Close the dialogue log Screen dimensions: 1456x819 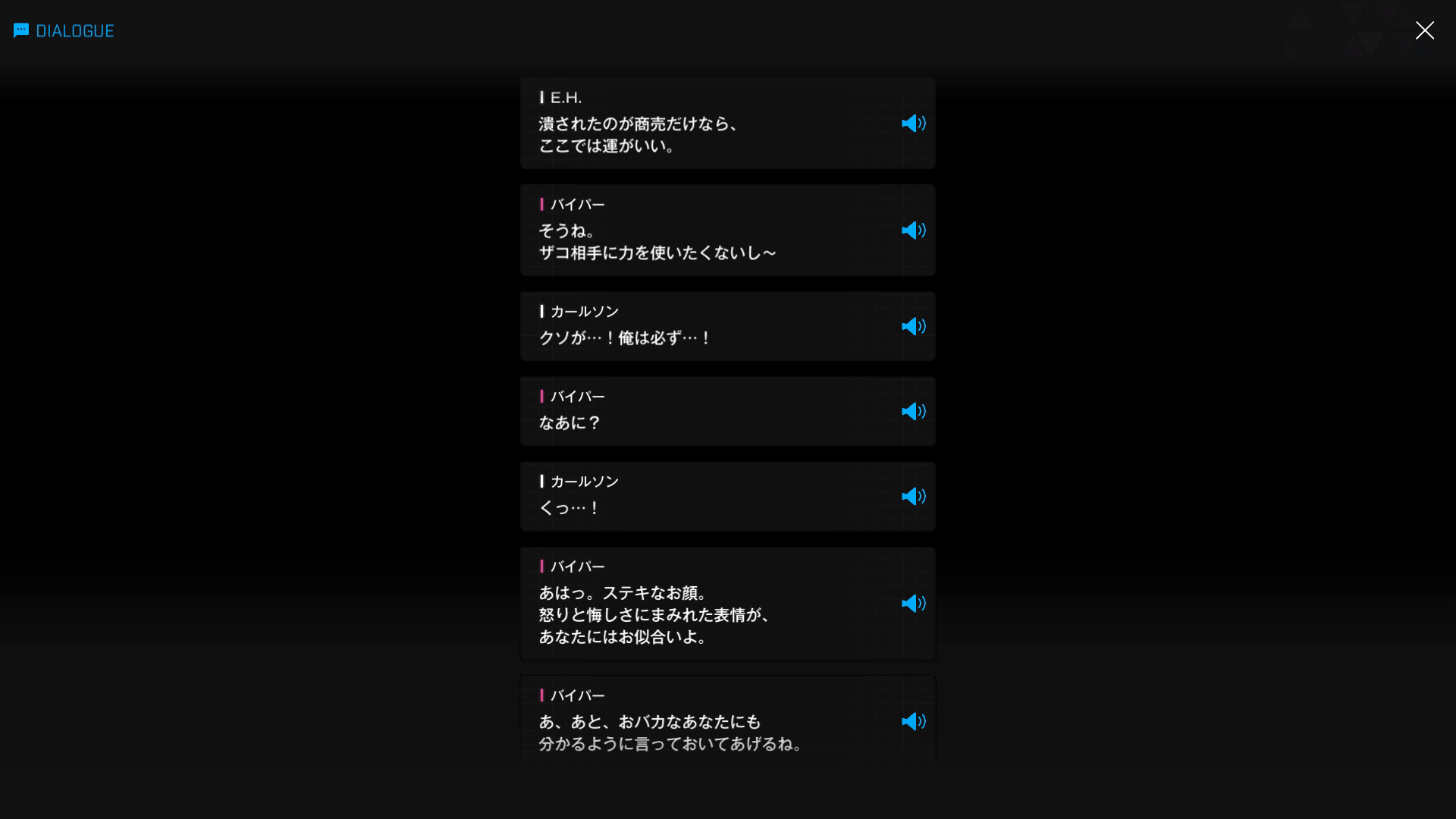click(1424, 30)
